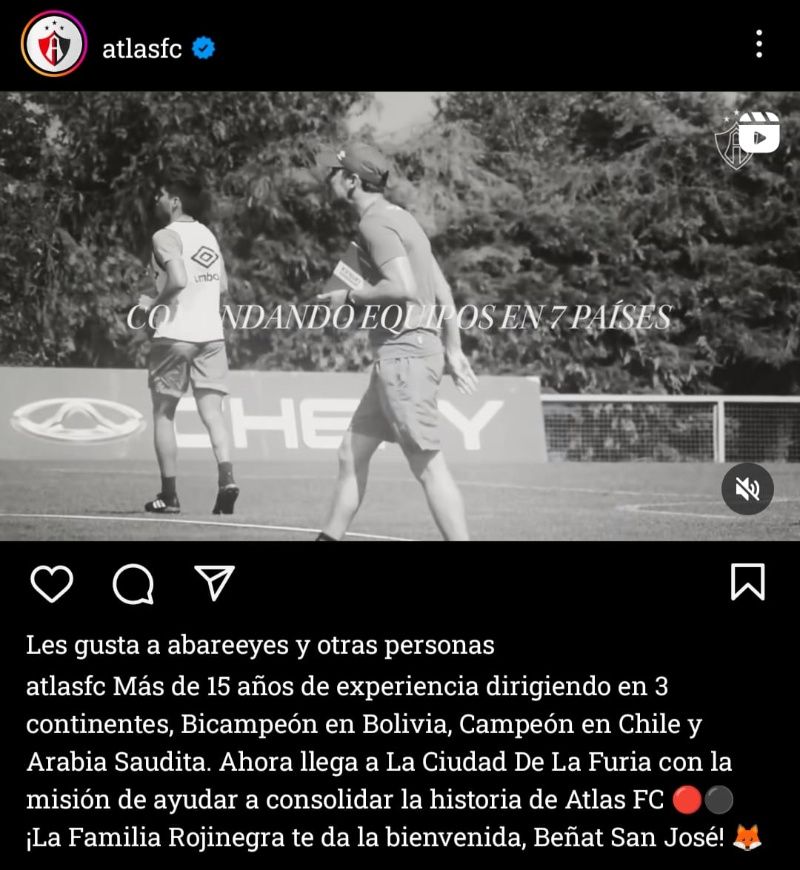Open comments on the post
Image resolution: width=800 pixels, height=870 pixels.
pos(132,583)
